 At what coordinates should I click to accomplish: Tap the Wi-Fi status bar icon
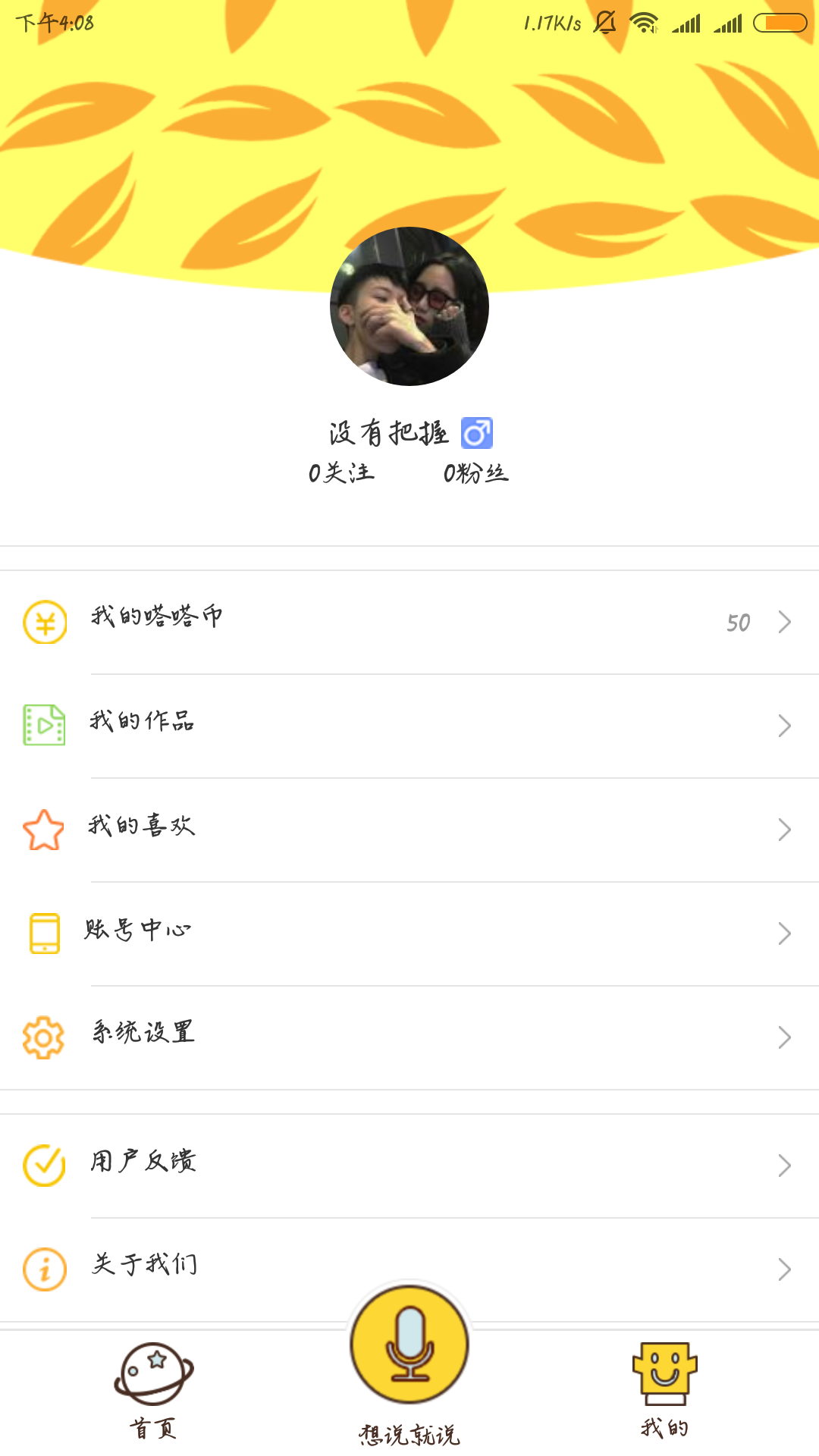643,23
